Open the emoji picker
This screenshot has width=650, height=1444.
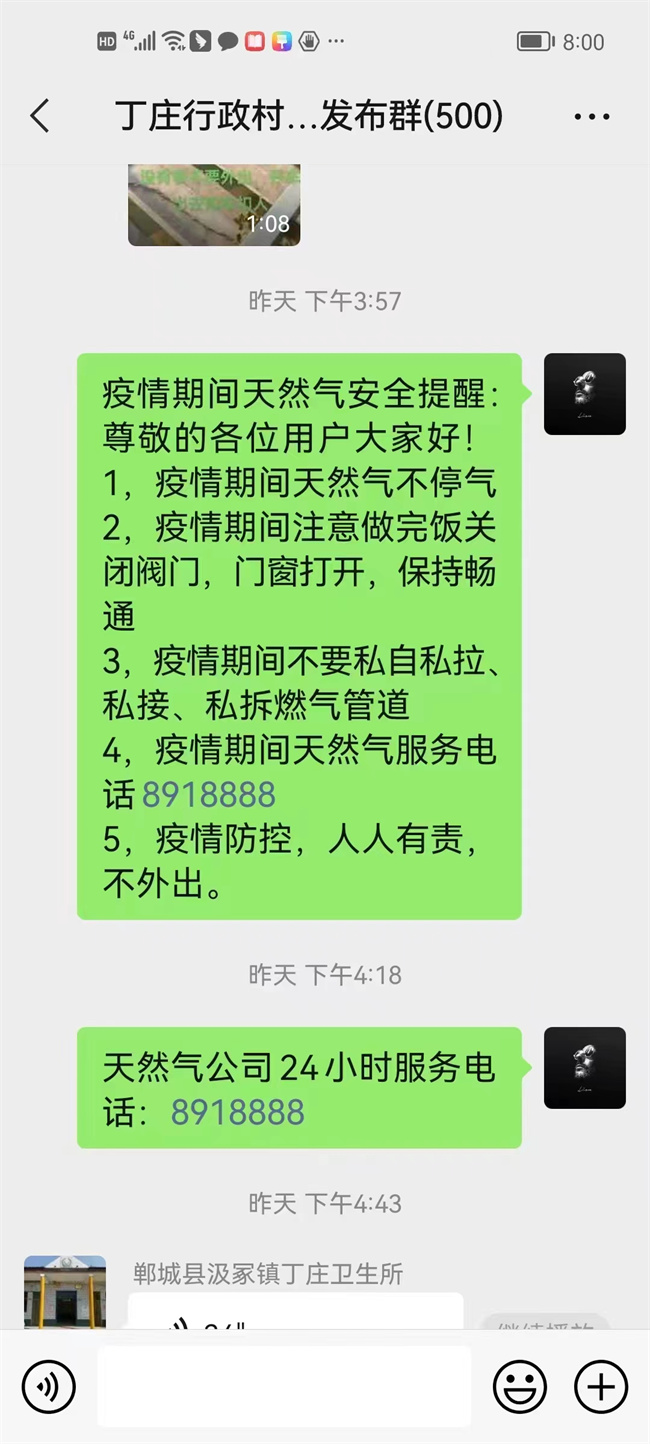click(520, 1387)
